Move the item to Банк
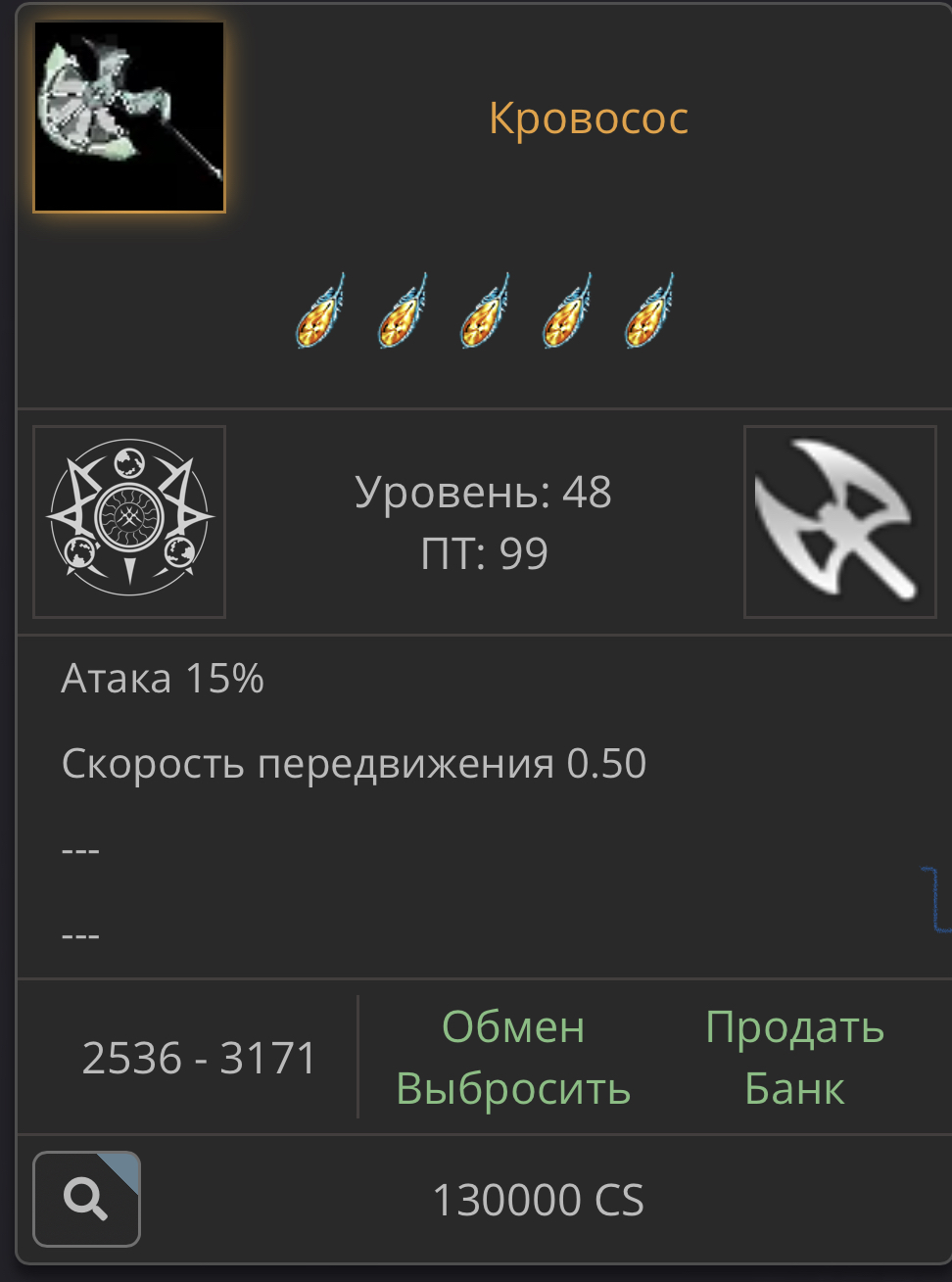This screenshot has width=952, height=1282. tap(794, 1089)
